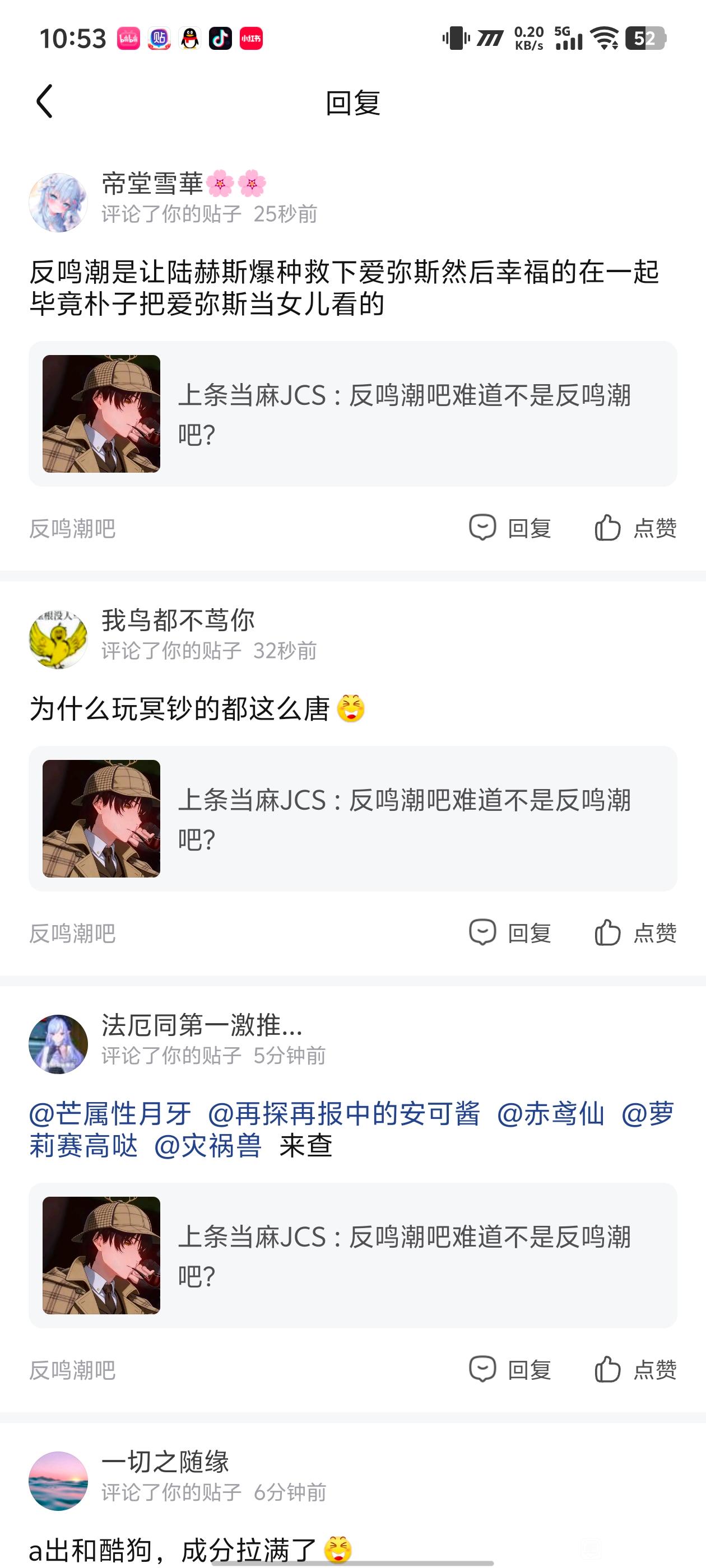The height and width of the screenshot is (1568, 706).
Task: Open quoted post under 我鸟都不鸟你's comment
Action: [x=352, y=819]
